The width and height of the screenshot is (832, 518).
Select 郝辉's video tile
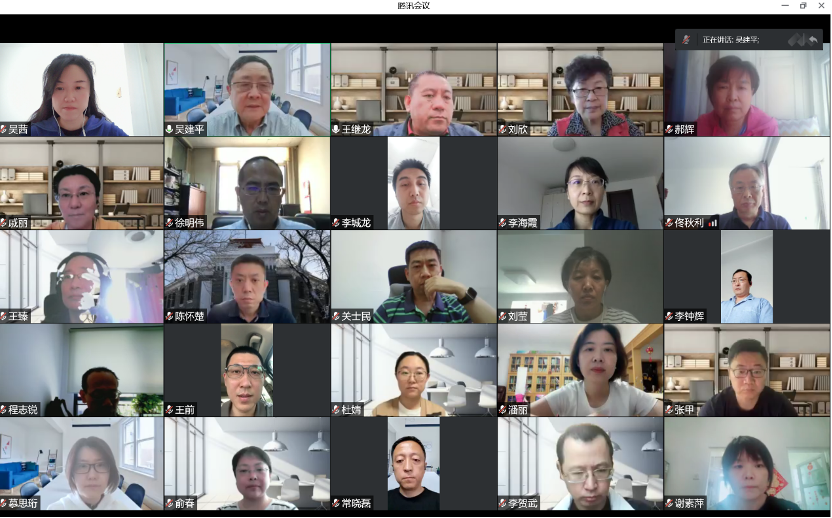[x=747, y=89]
